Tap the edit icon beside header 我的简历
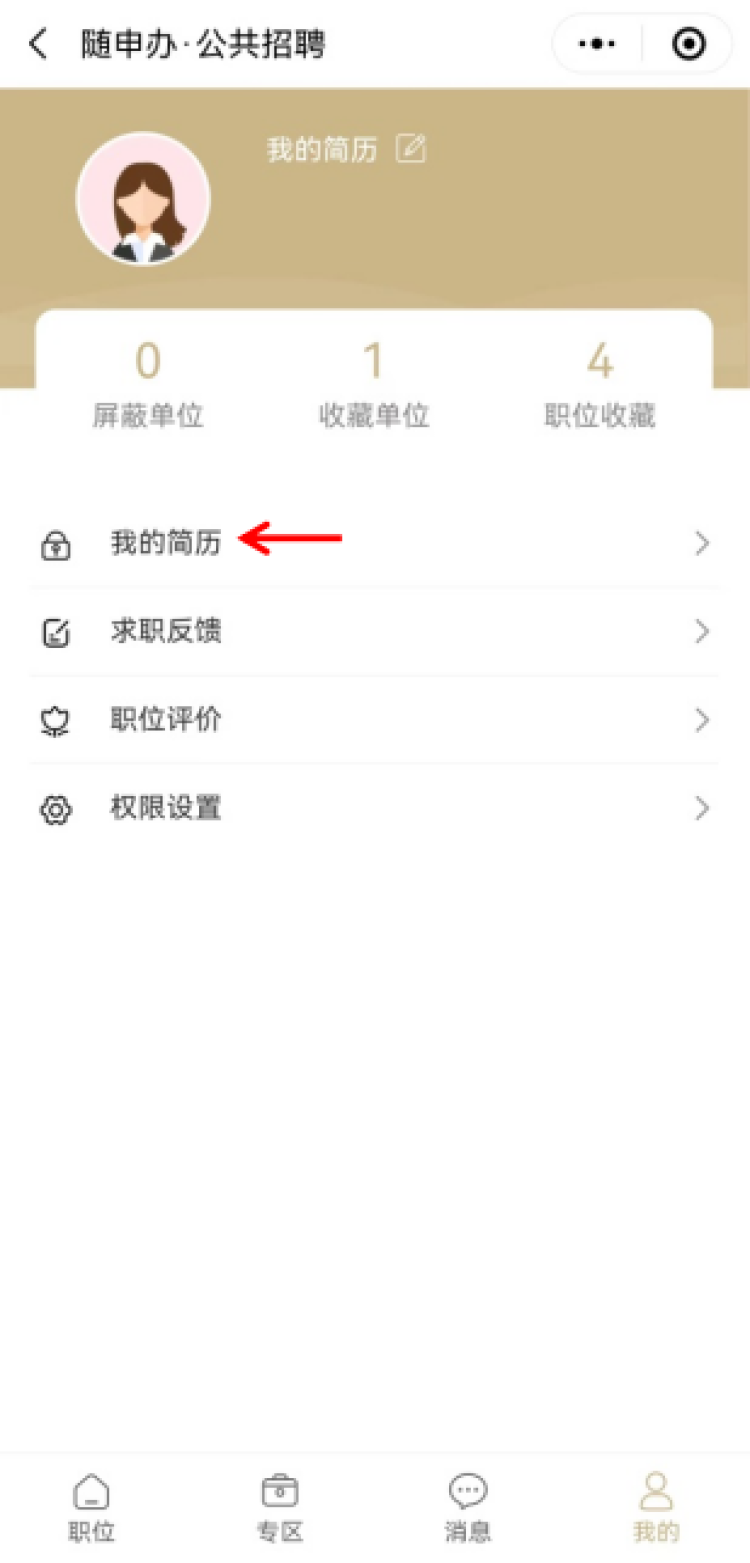750x1563 pixels. [x=411, y=150]
